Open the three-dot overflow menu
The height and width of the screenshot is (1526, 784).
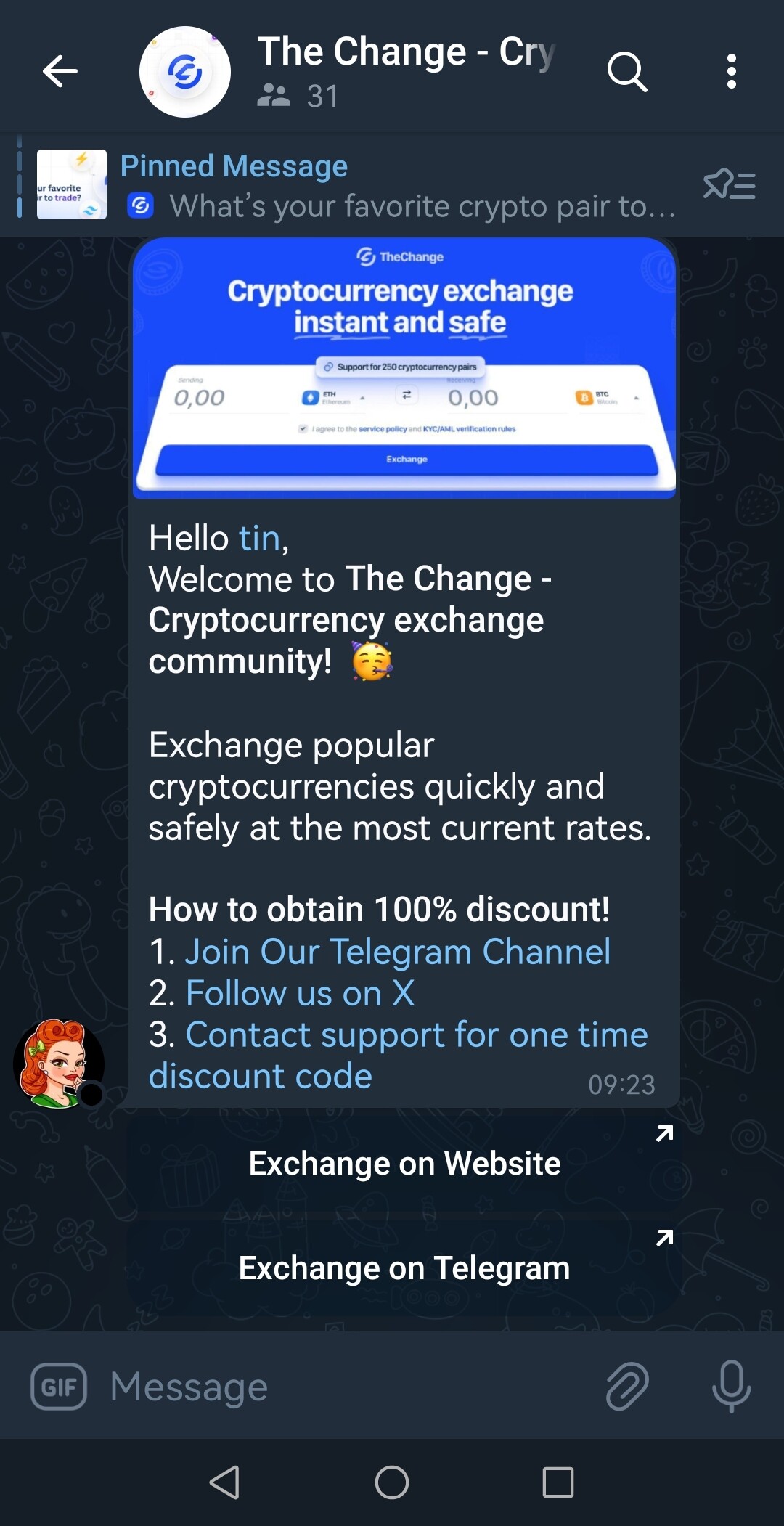click(731, 71)
